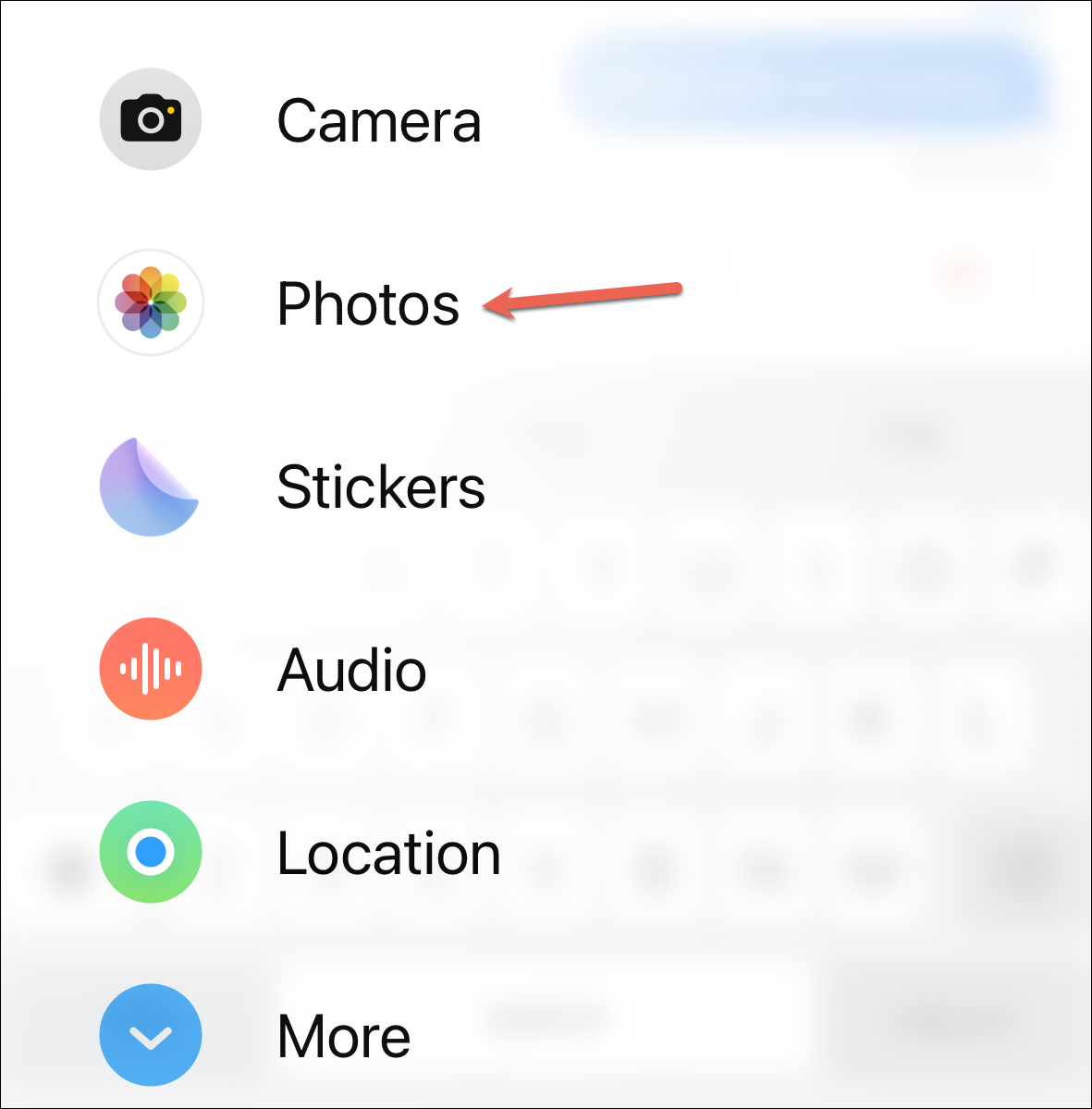
Task: Click the Camera menu entry
Action: coord(380,121)
